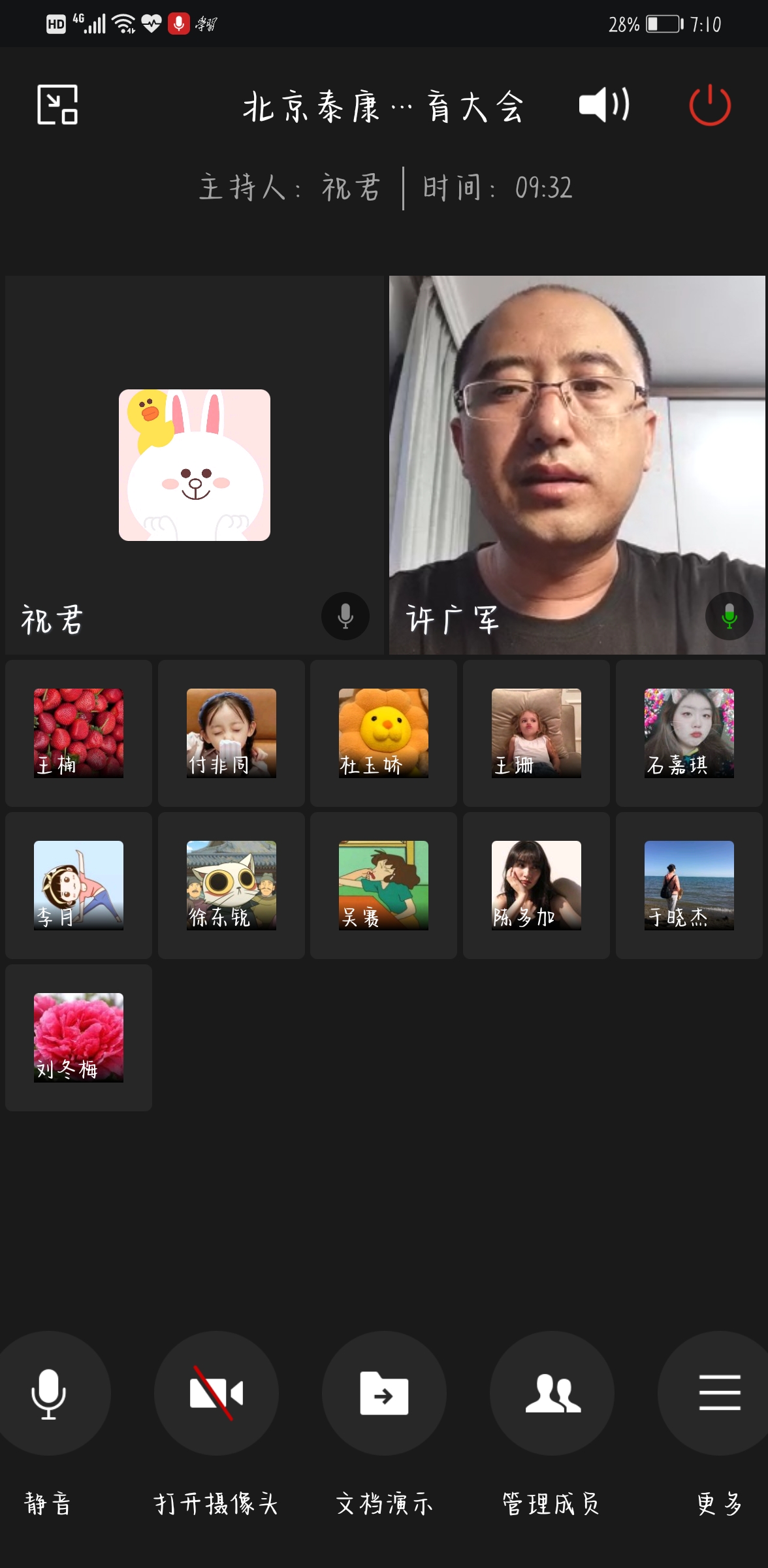The width and height of the screenshot is (768, 1568).
Task: Open 管理成员 member management
Action: (x=552, y=1394)
